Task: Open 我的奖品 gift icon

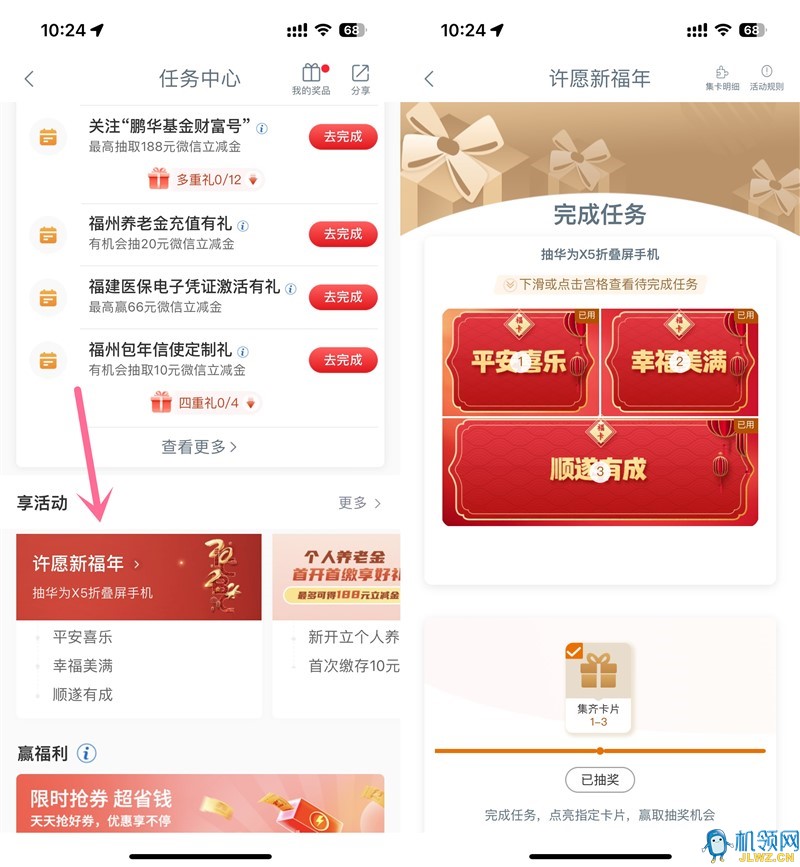Action: click(x=311, y=78)
